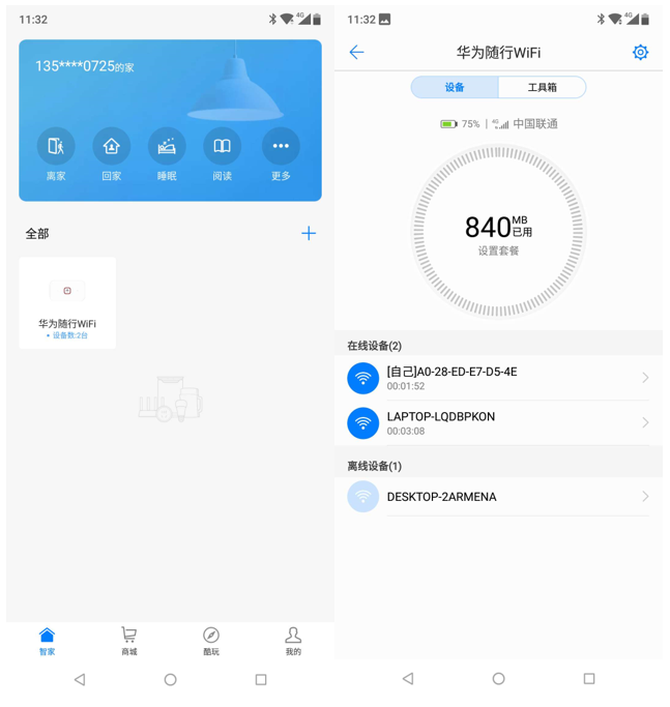The width and height of the screenshot is (670, 707).
Task: Open the WiFi settings gear
Action: point(640,53)
